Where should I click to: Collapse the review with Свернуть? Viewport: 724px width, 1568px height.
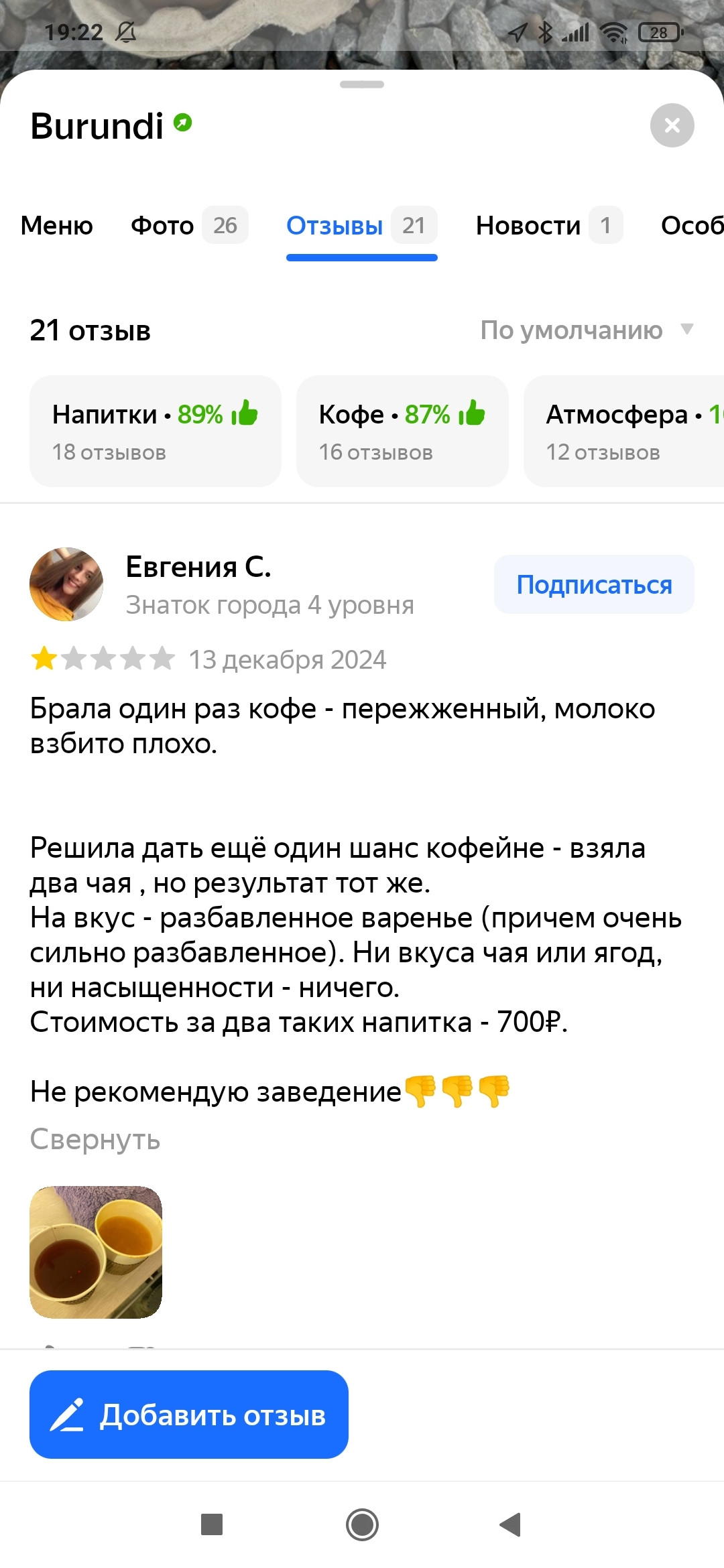[95, 1139]
